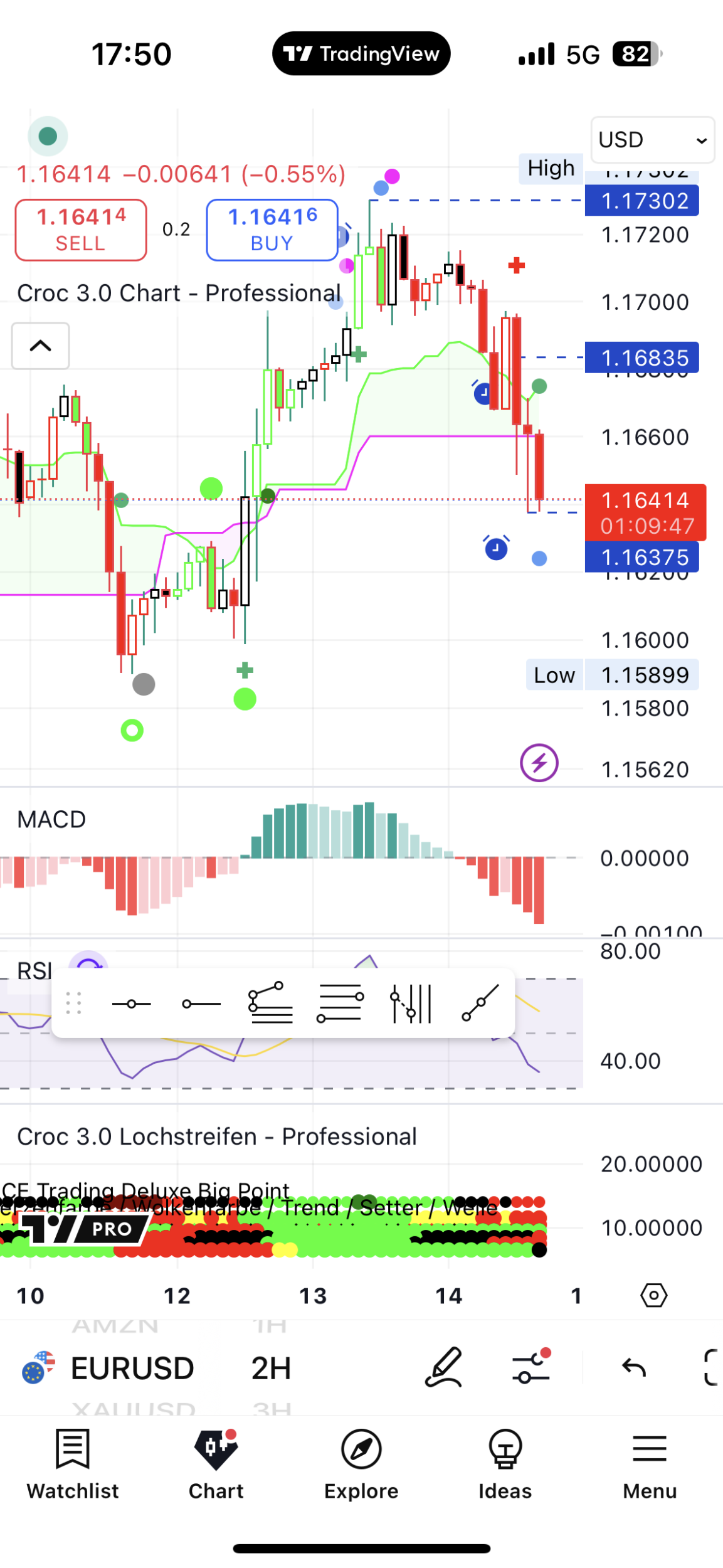
Task: Select the horizontal line drawing tool
Action: click(x=131, y=1004)
